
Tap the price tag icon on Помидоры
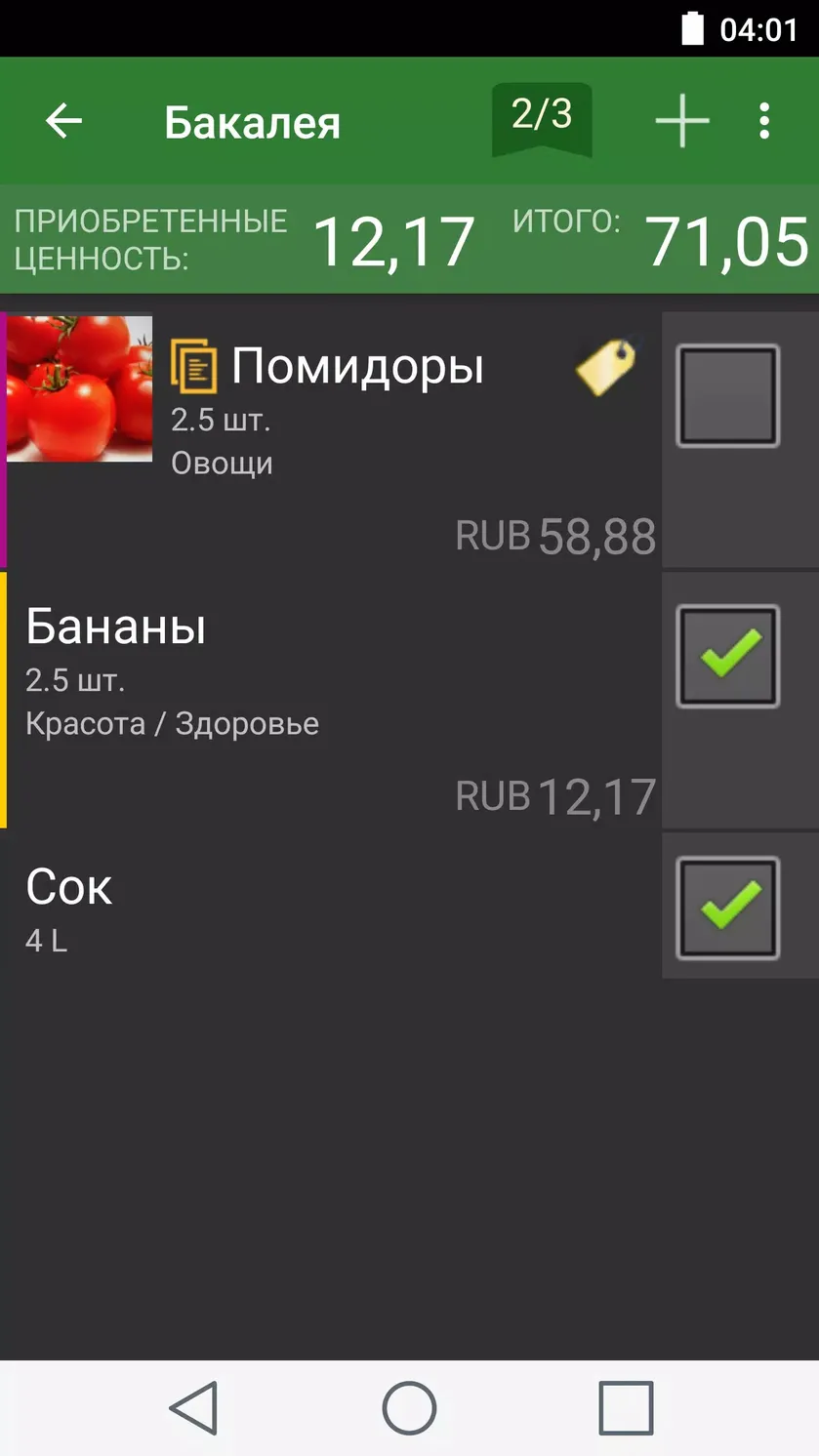pyautogui.click(x=605, y=367)
